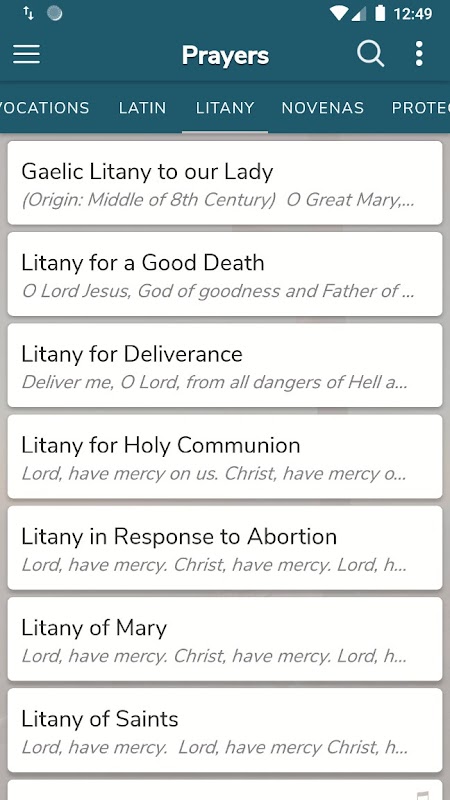Open Litany for Holy Communion
The height and width of the screenshot is (800, 450).
point(225,457)
